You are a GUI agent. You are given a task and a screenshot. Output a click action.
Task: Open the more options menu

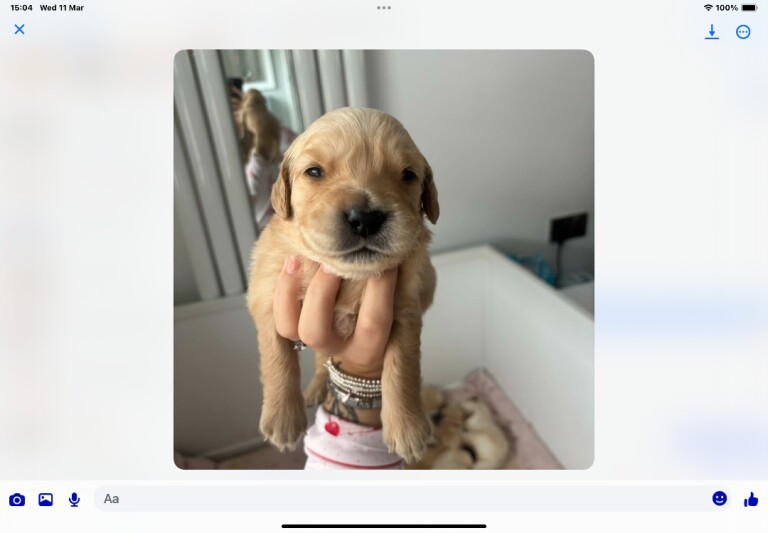(743, 32)
